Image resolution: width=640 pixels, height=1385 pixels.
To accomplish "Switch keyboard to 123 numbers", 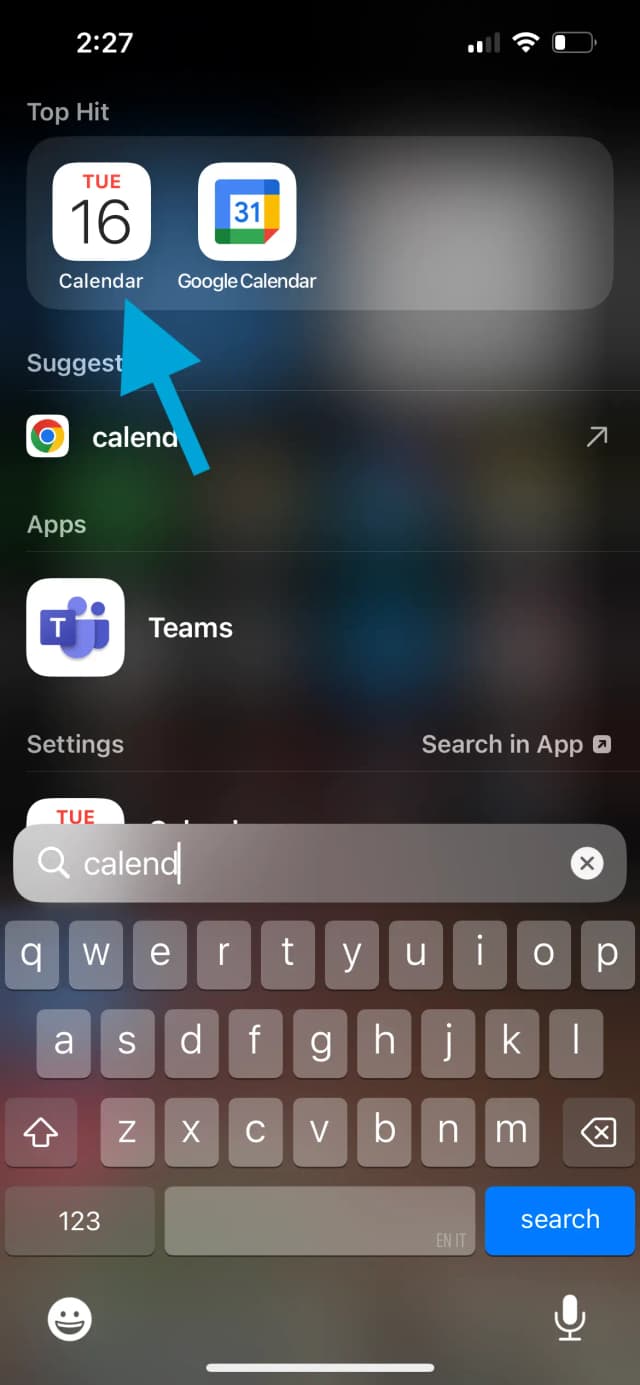I will pos(79,1220).
